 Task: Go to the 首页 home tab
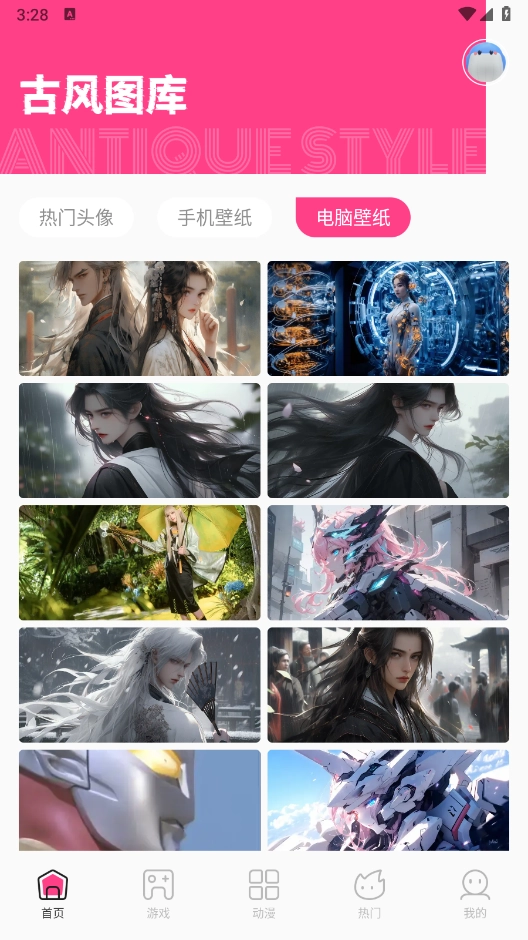click(x=53, y=894)
